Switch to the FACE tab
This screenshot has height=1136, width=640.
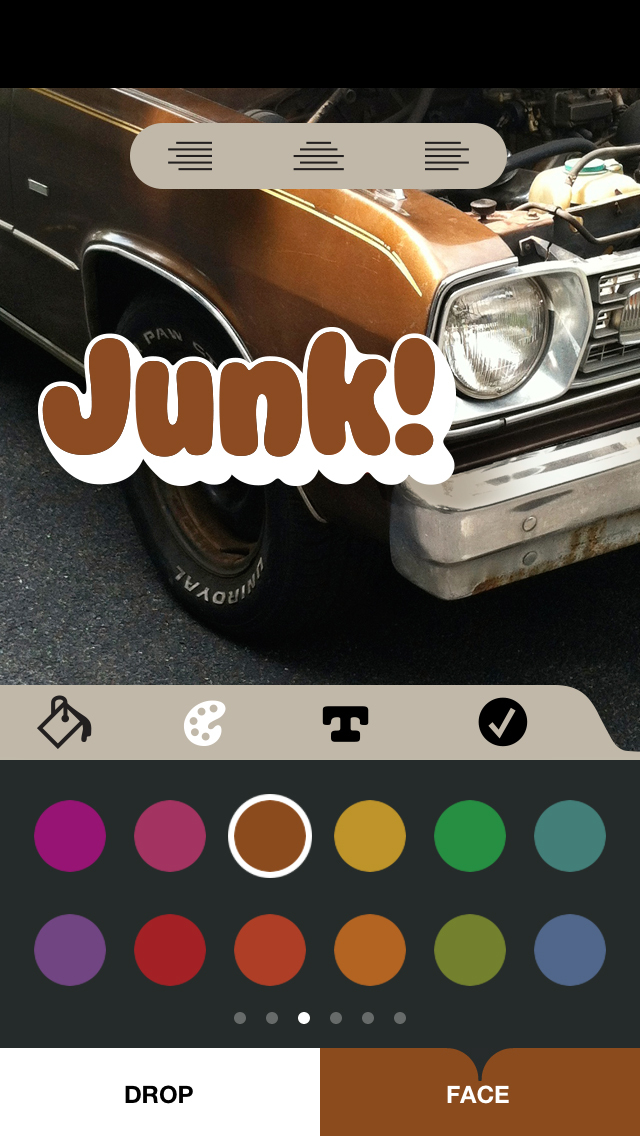478,1094
